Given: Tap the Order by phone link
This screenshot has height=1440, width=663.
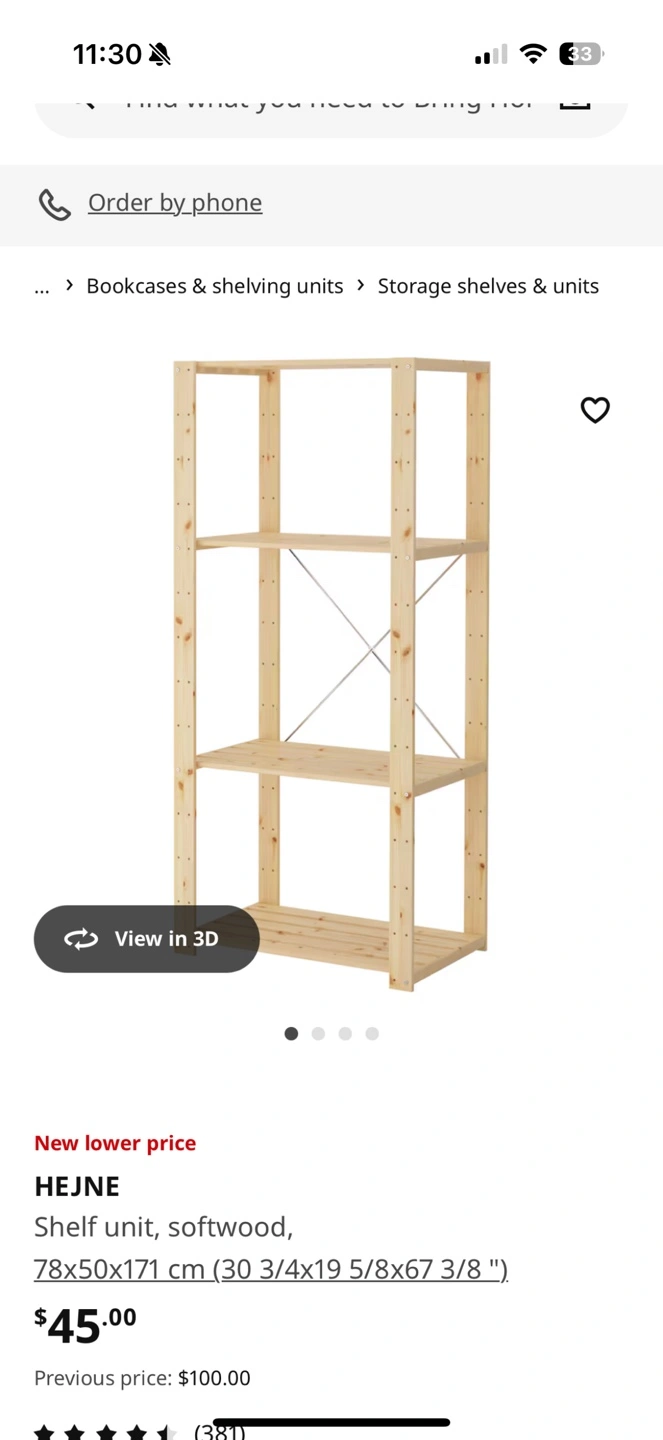Looking at the screenshot, I should tap(174, 203).
